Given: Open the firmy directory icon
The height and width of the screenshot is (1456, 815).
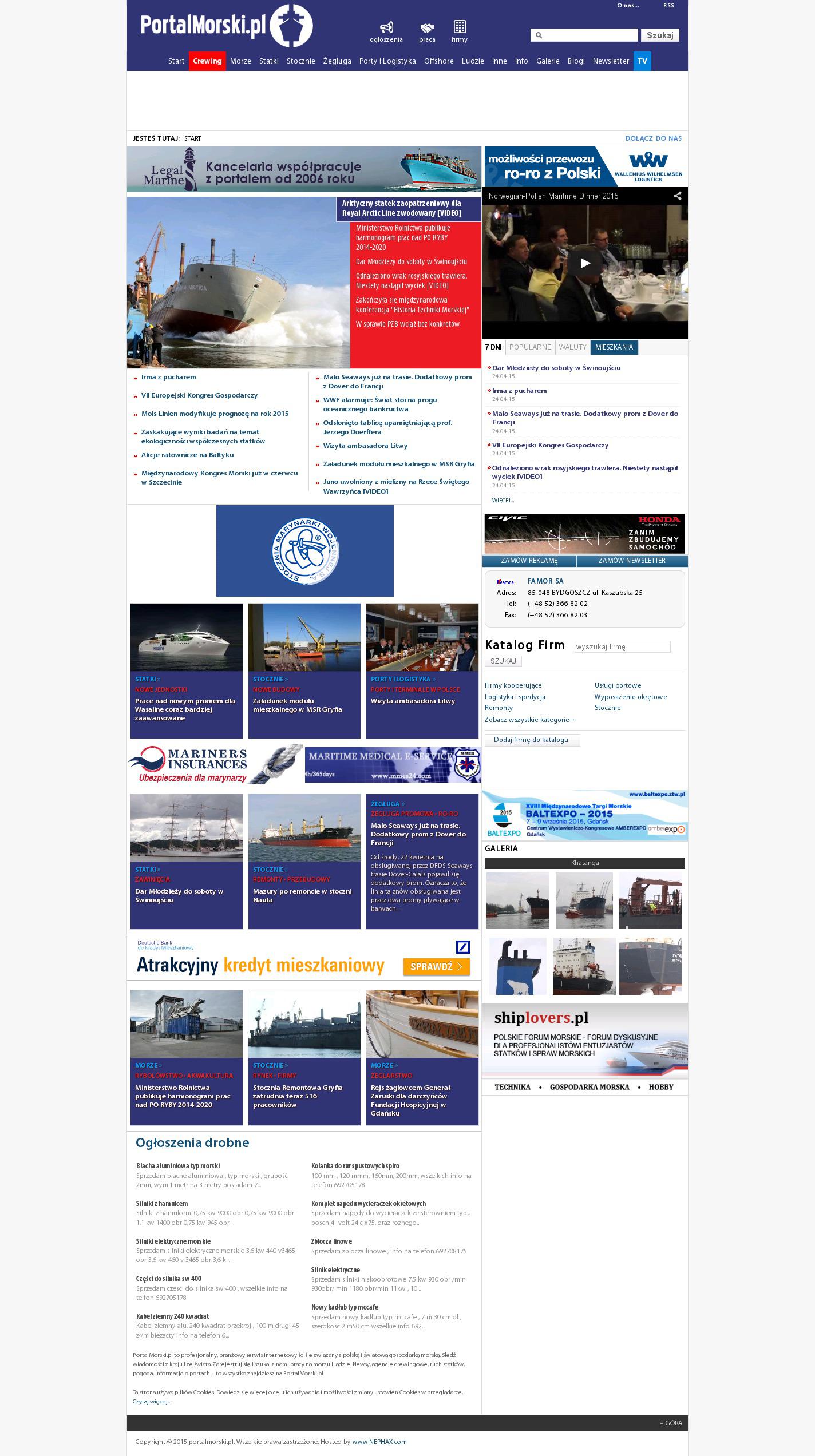Looking at the screenshot, I should point(459,27).
